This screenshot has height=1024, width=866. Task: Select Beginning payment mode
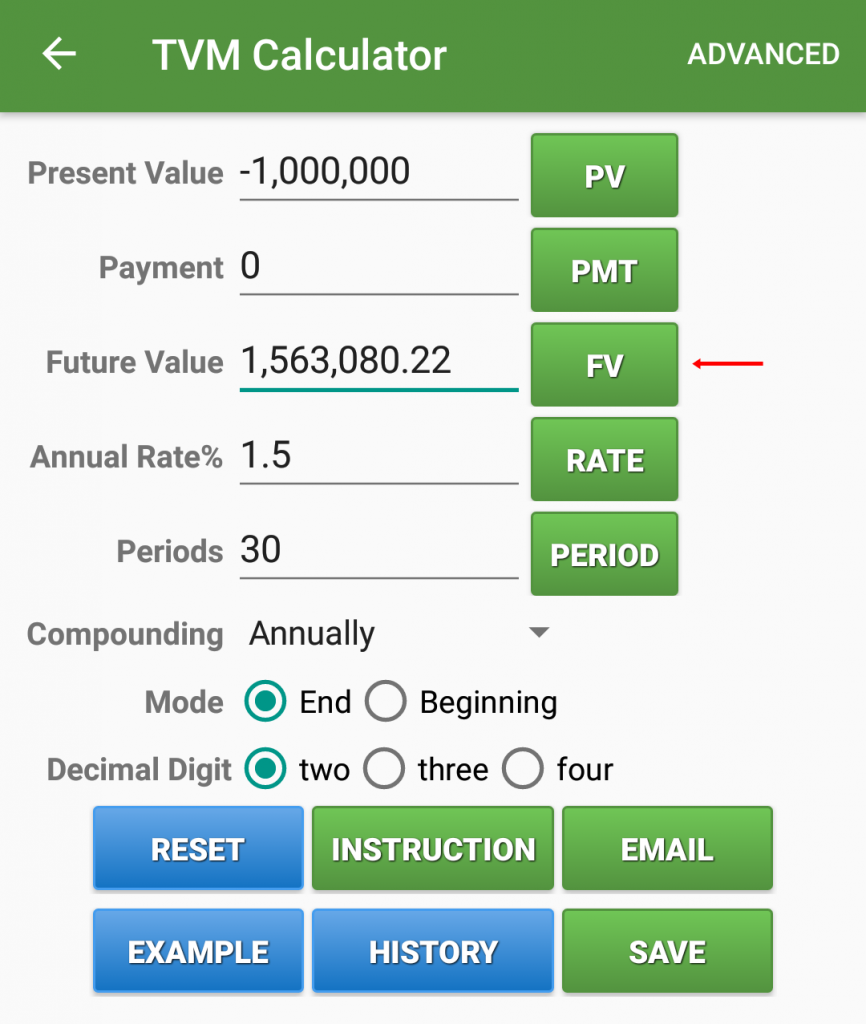(x=385, y=701)
